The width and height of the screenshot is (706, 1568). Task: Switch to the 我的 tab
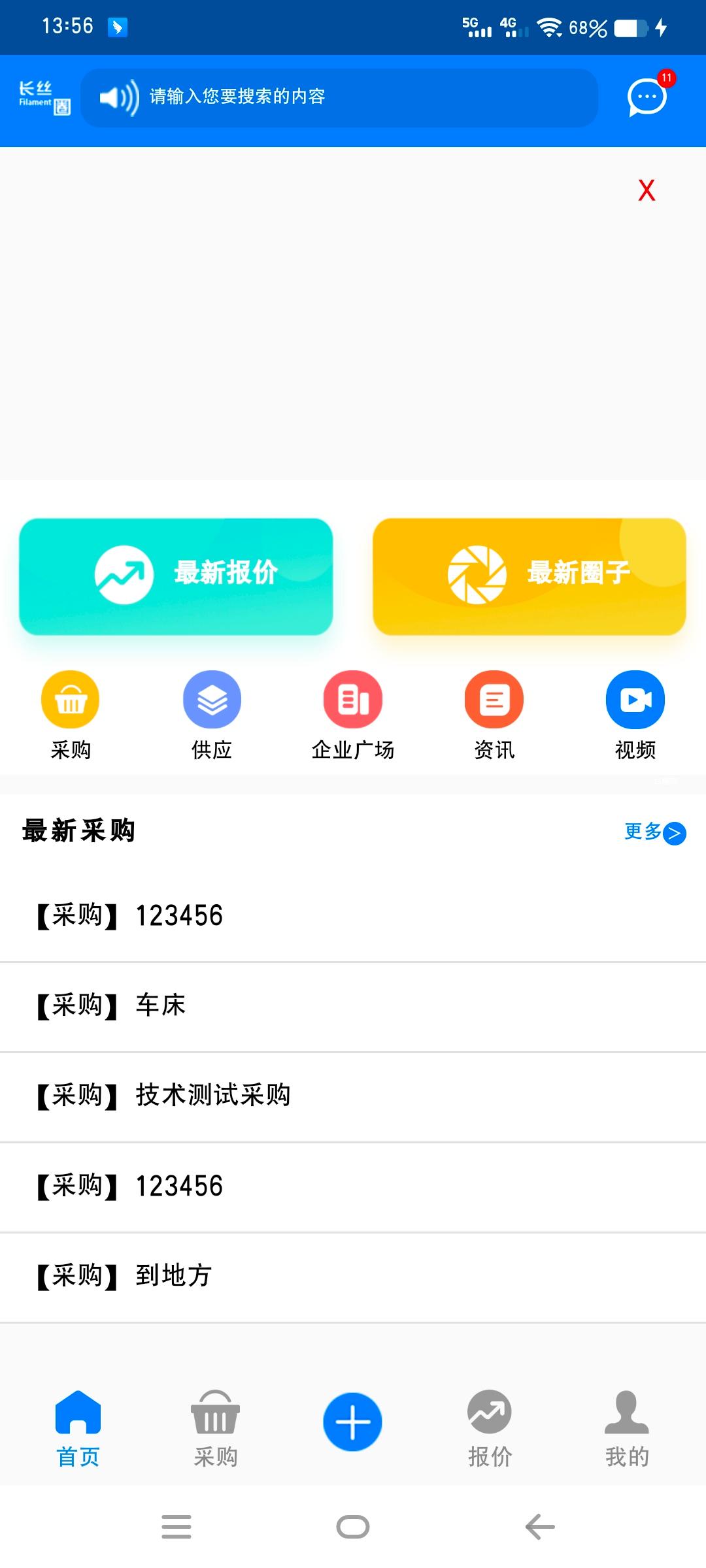627,1429
